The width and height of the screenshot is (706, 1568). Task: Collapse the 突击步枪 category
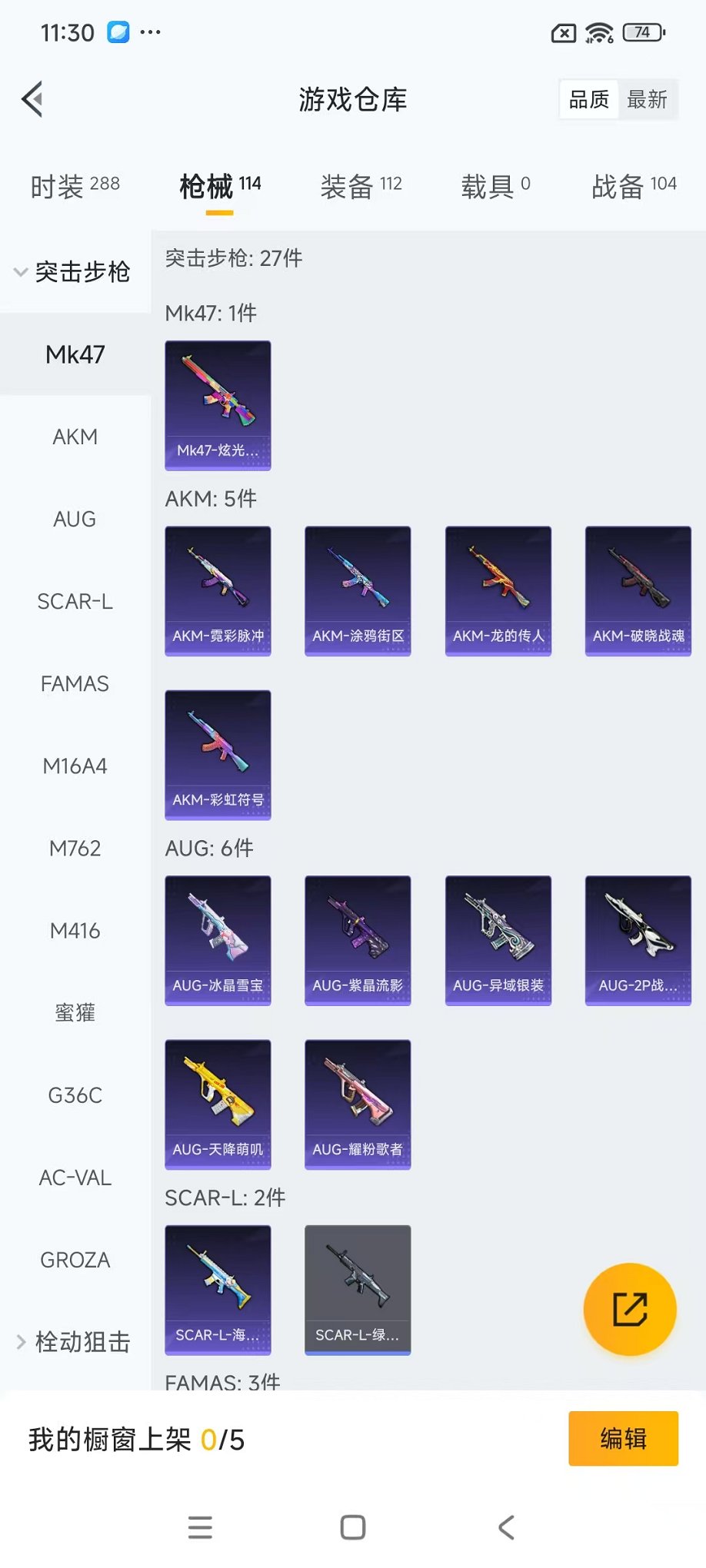[x=73, y=272]
